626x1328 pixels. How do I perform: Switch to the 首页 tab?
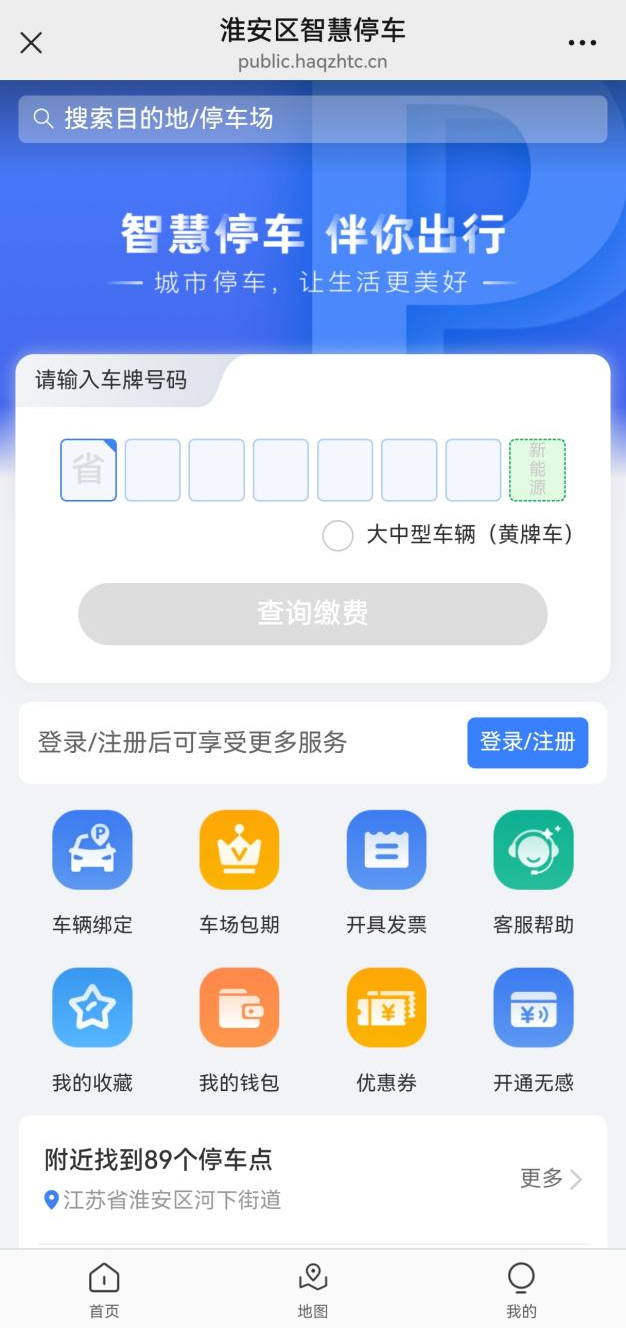(104, 1289)
